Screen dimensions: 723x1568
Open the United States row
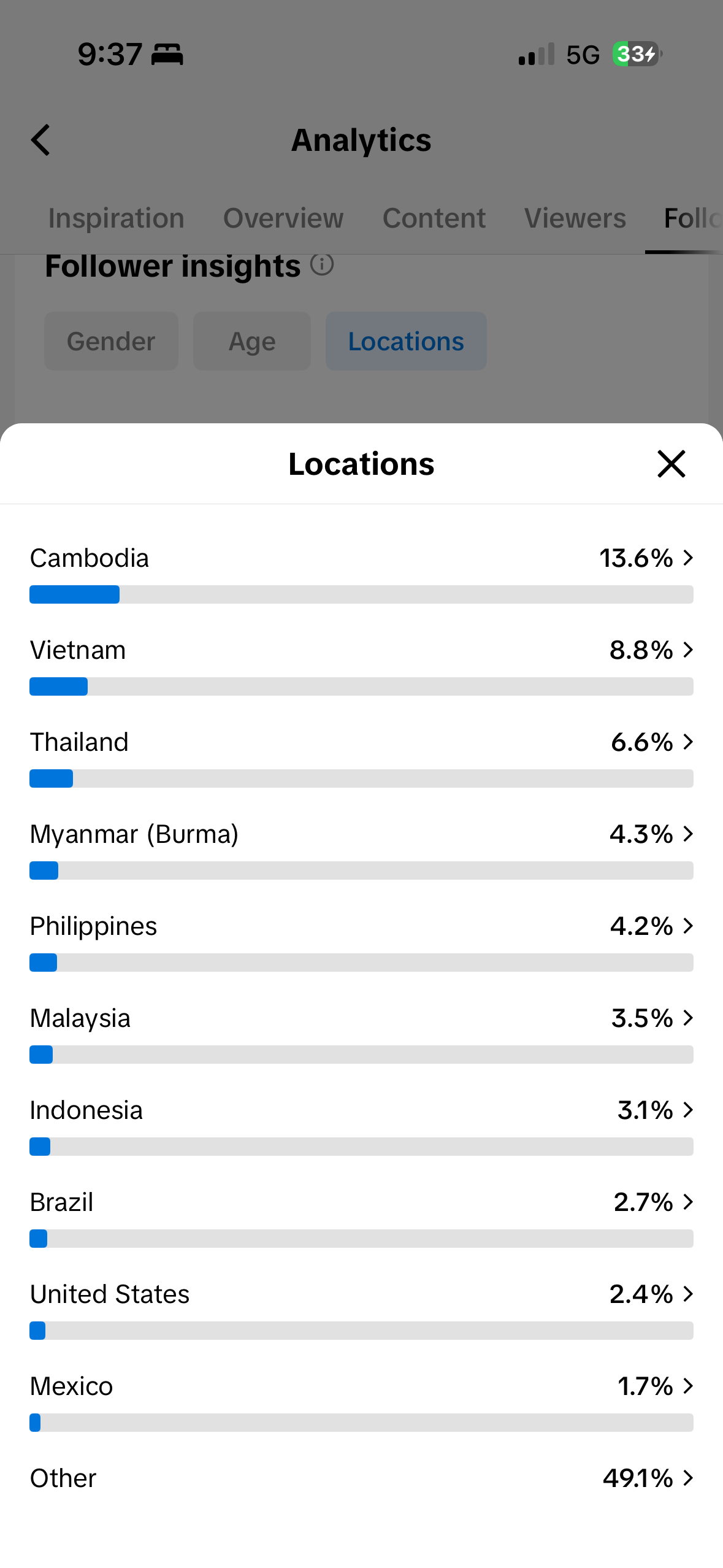[361, 1310]
